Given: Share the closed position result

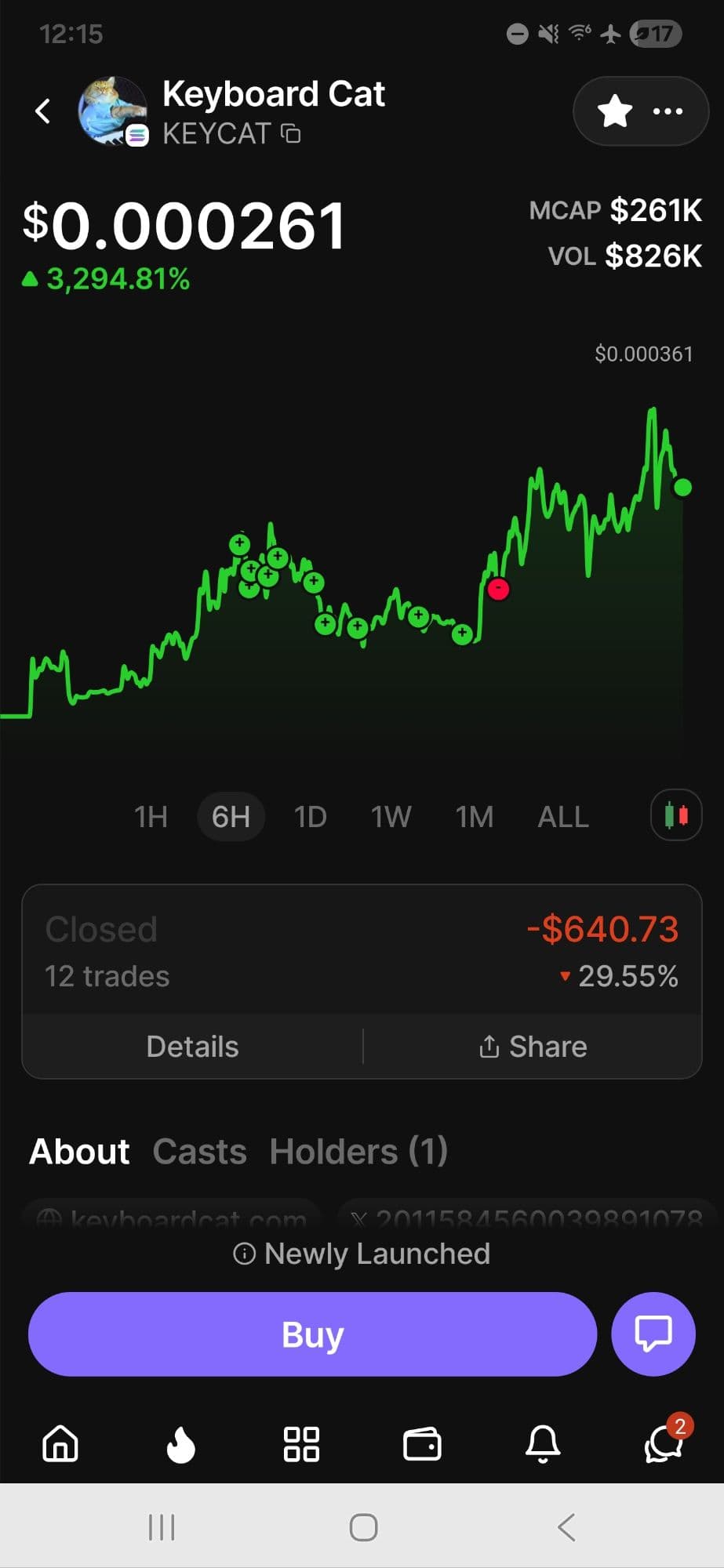Looking at the screenshot, I should click(533, 1047).
